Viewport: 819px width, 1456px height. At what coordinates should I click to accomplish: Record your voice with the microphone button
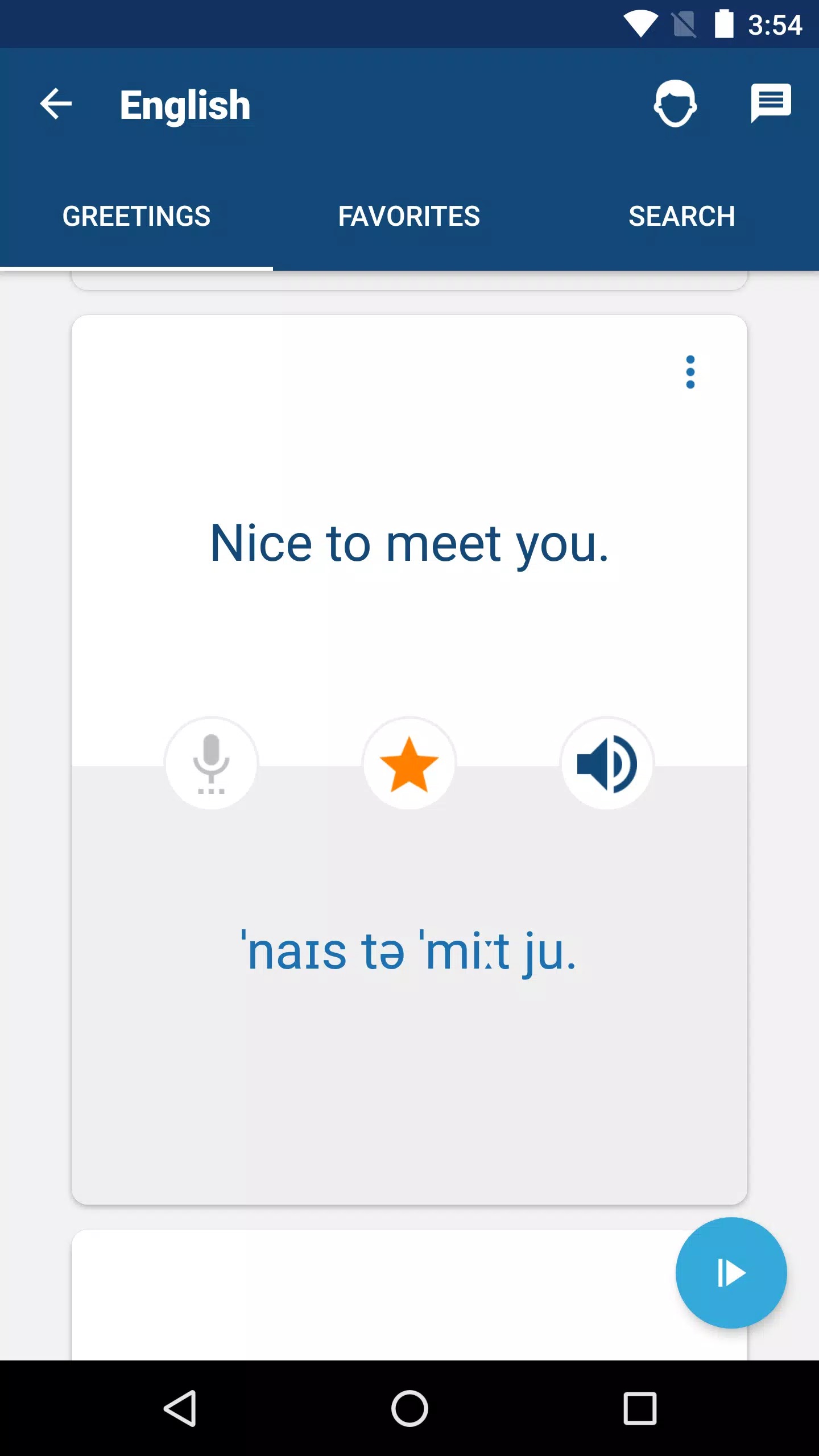click(211, 763)
